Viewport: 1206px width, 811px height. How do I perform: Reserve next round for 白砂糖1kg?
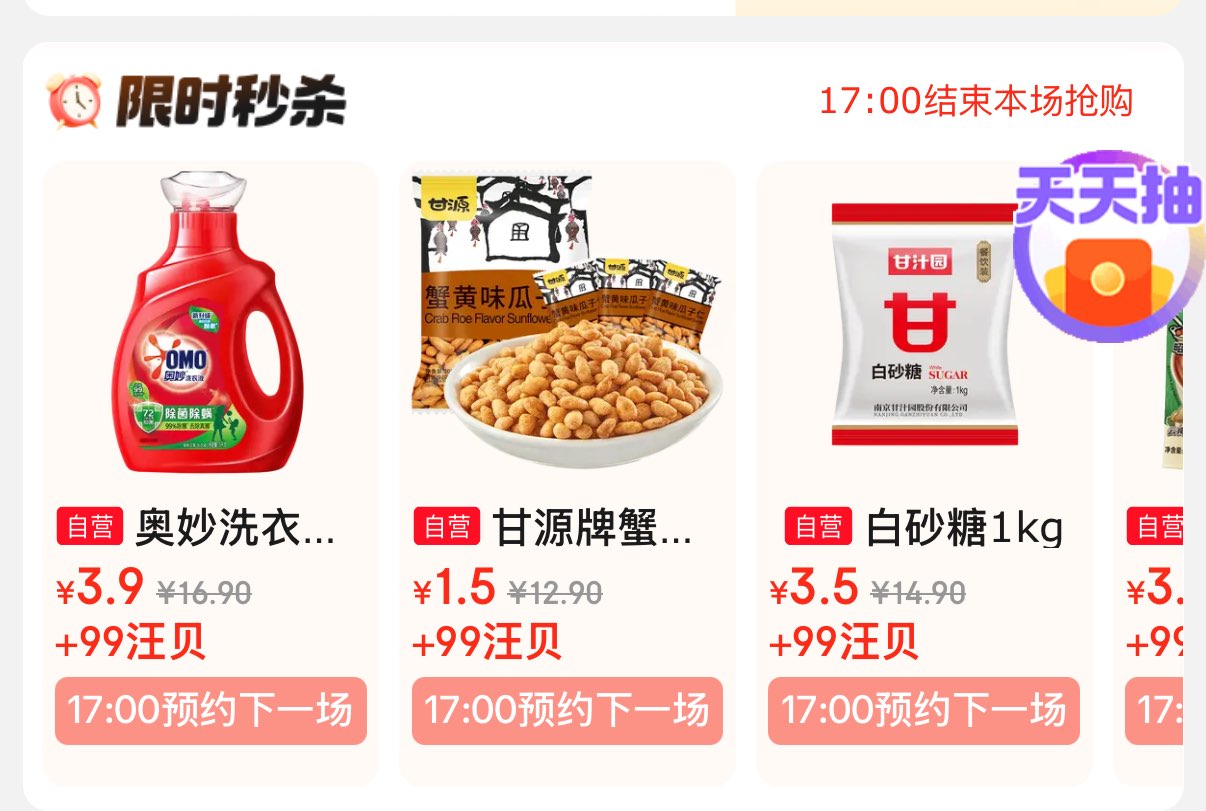pos(923,711)
